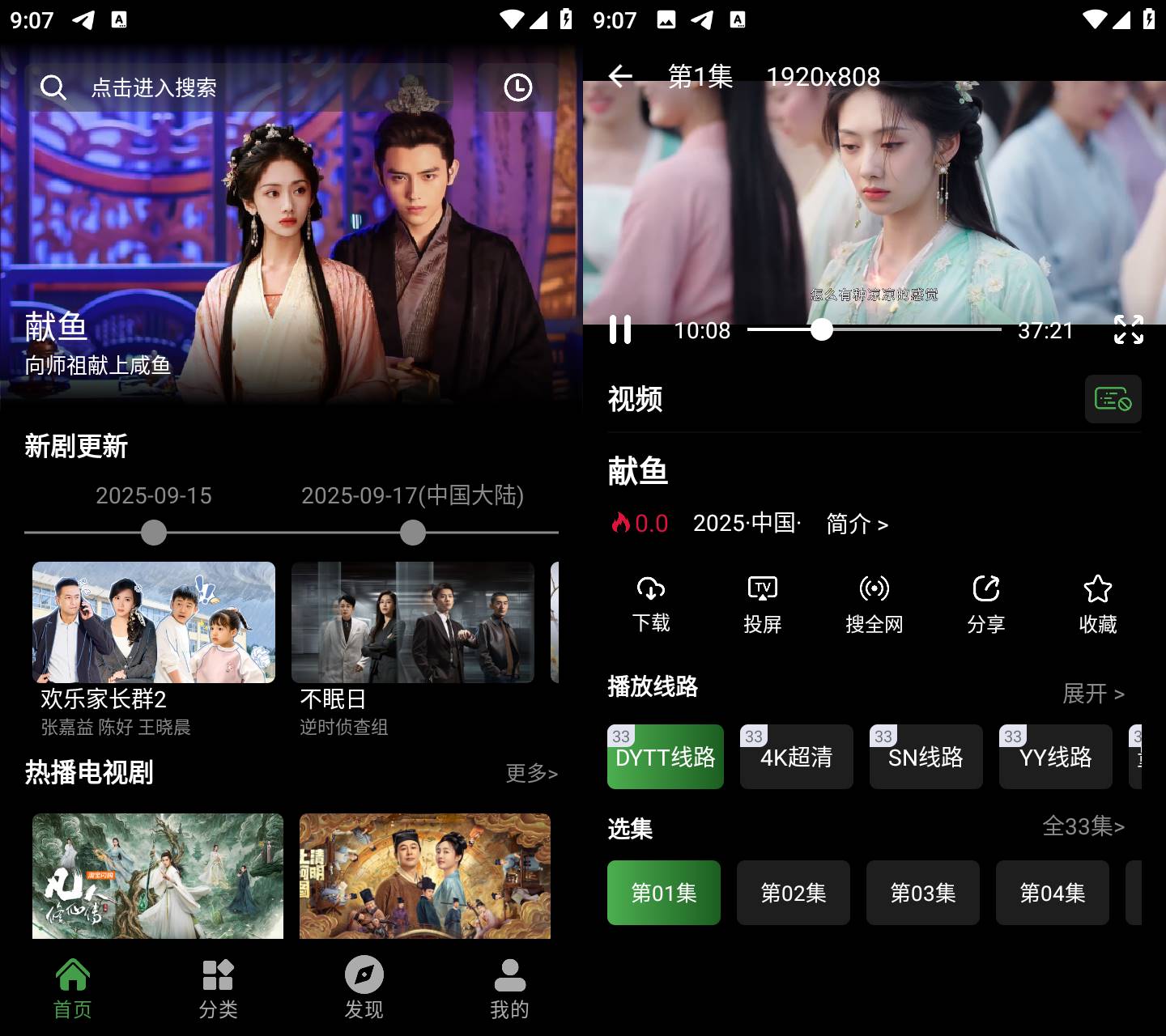Viewport: 1166px width, 1036px height.
Task: Cast video using 投屏
Action: click(x=763, y=604)
